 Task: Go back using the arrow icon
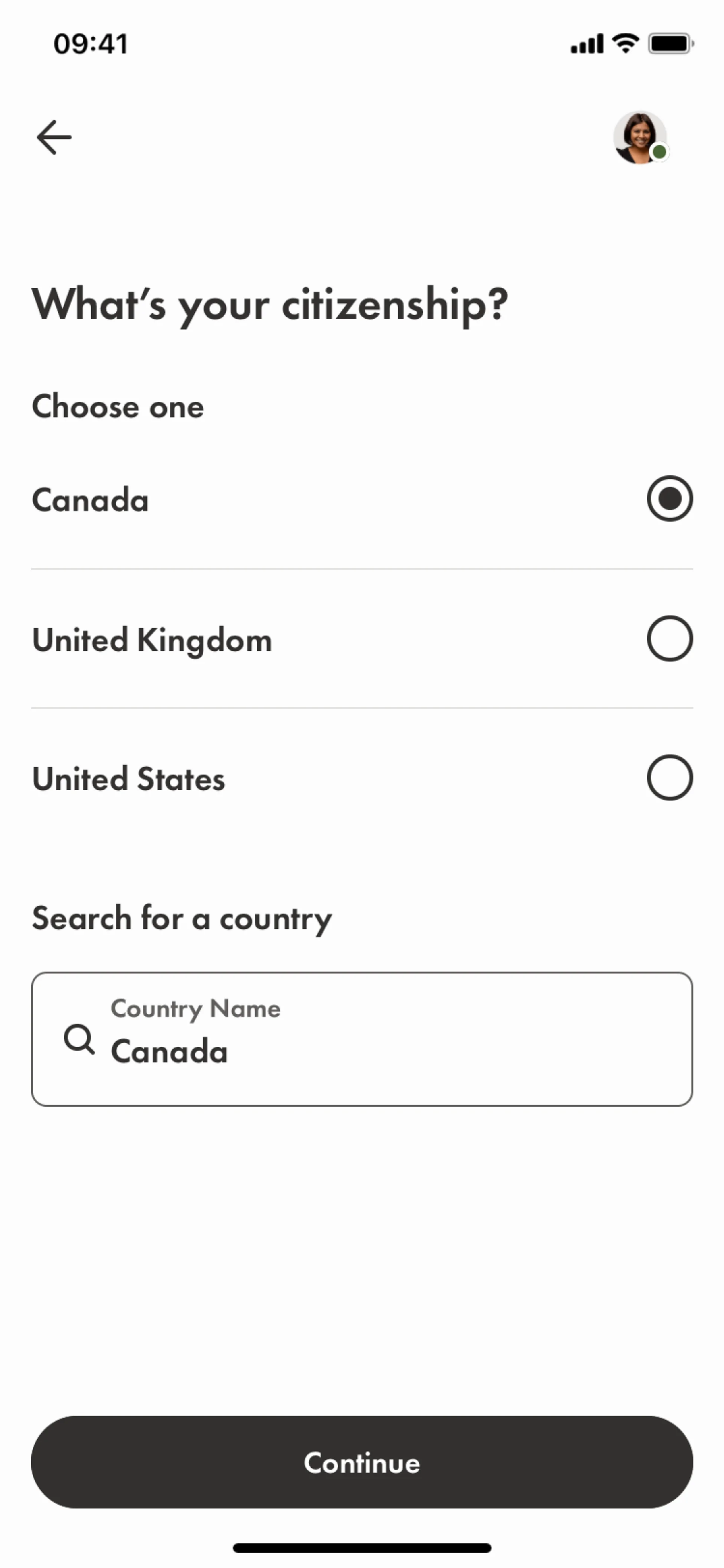click(x=54, y=137)
